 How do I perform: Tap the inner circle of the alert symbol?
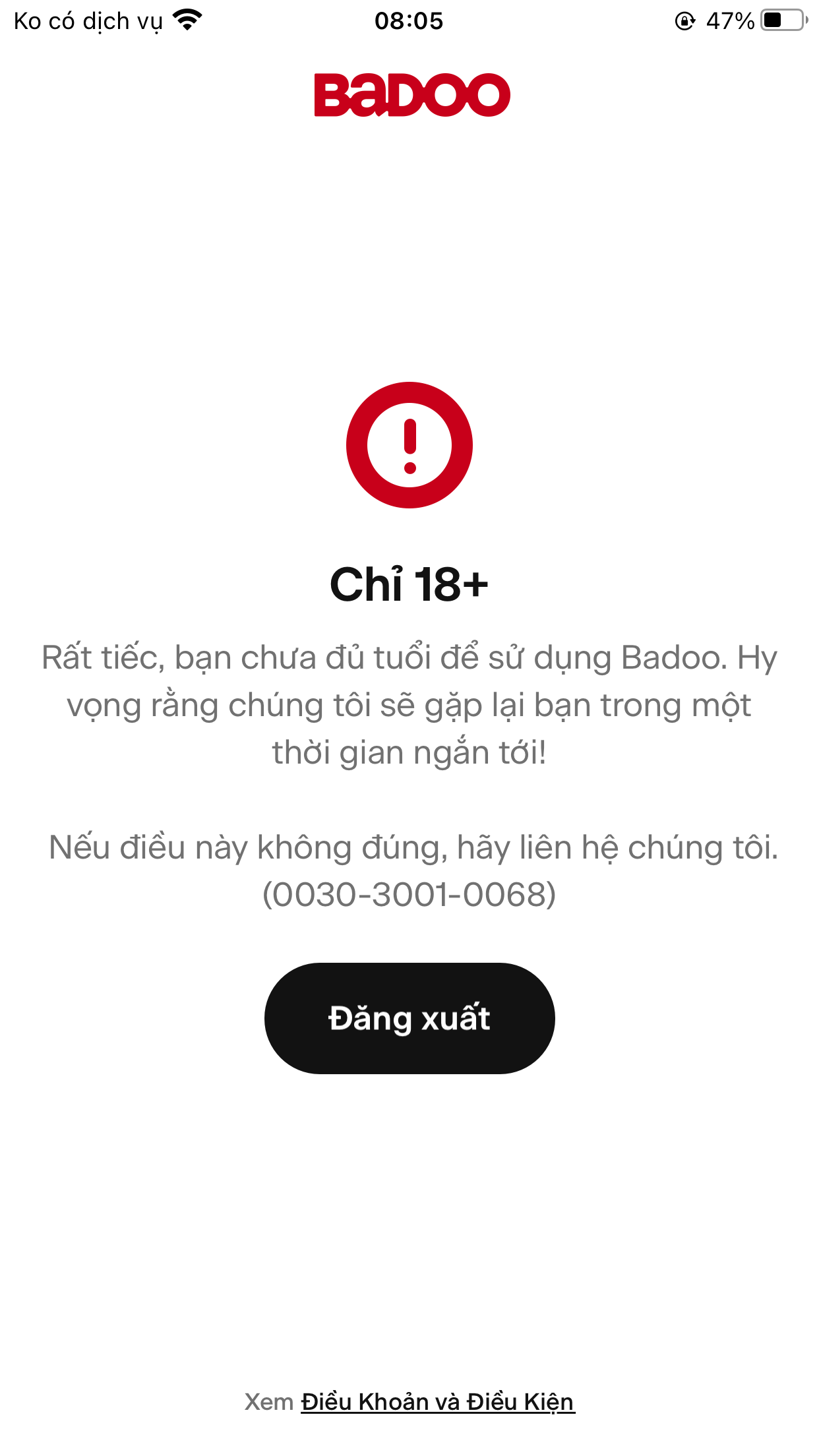point(409,444)
